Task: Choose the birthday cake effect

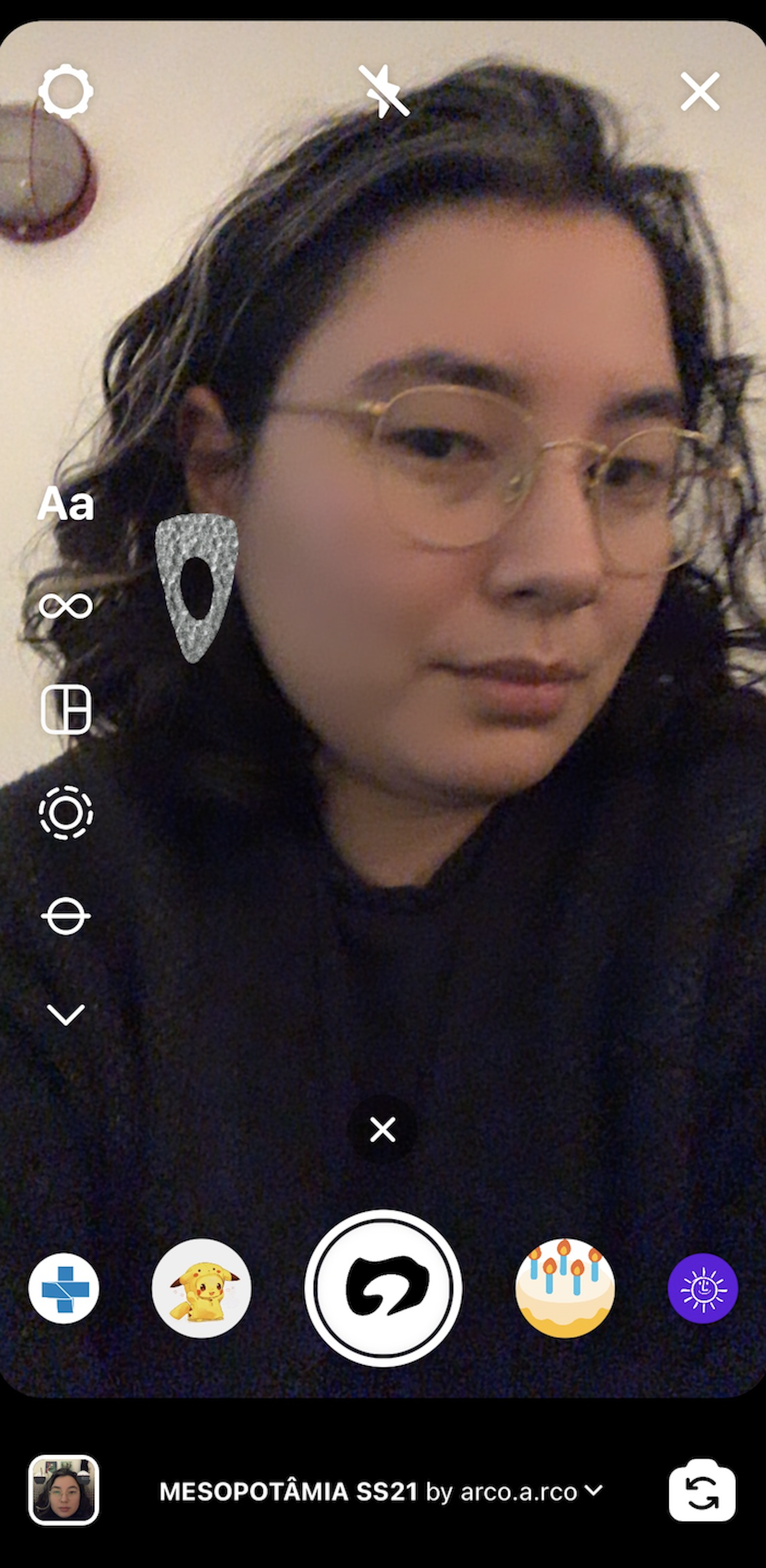Action: click(x=564, y=1288)
